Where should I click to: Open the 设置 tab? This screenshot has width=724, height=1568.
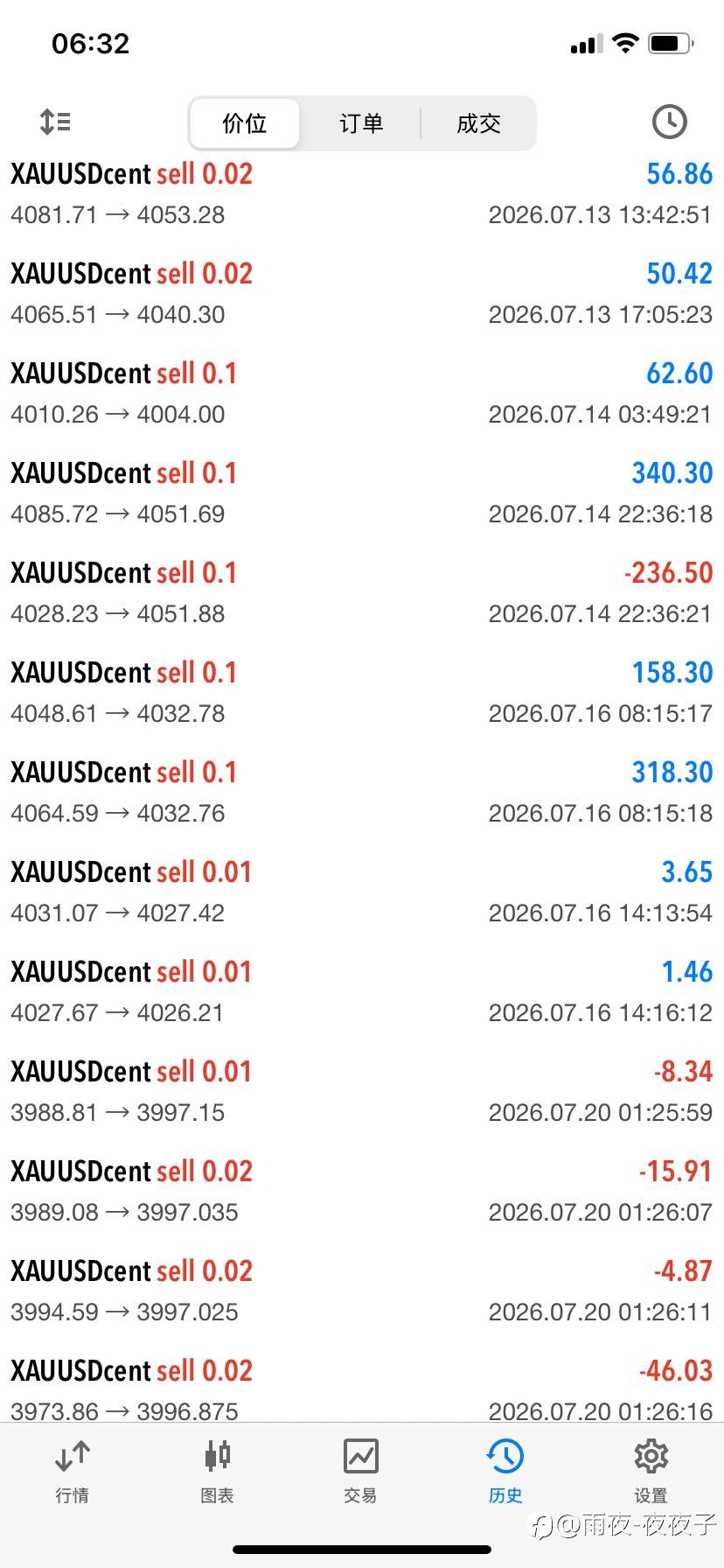click(x=651, y=1471)
